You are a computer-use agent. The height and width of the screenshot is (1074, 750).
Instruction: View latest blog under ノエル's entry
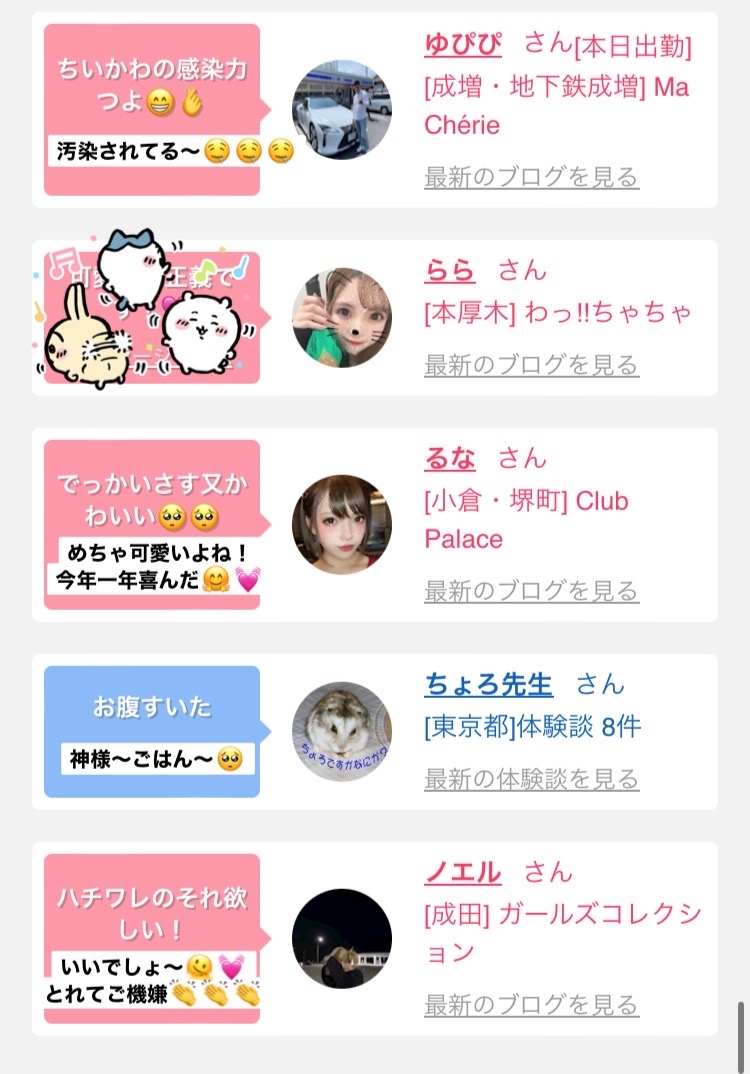[x=532, y=1004]
